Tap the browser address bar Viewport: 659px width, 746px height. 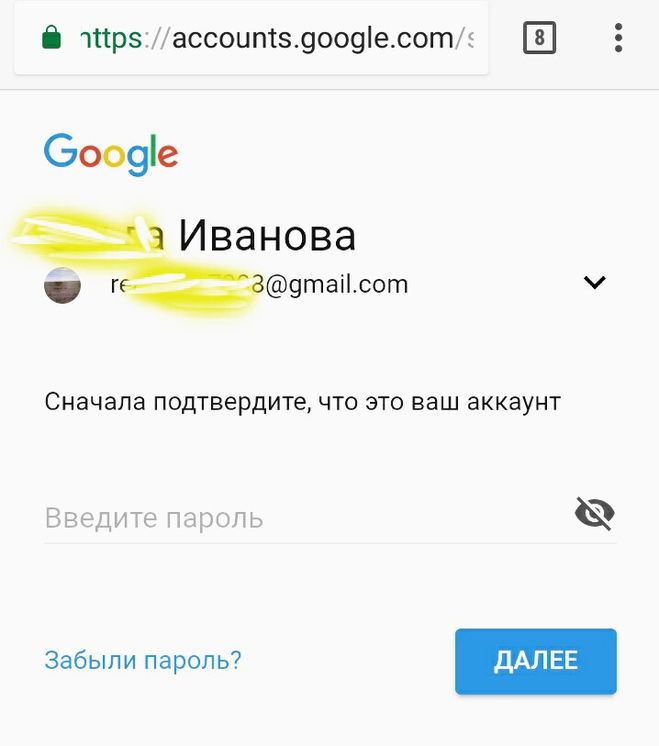tap(260, 39)
